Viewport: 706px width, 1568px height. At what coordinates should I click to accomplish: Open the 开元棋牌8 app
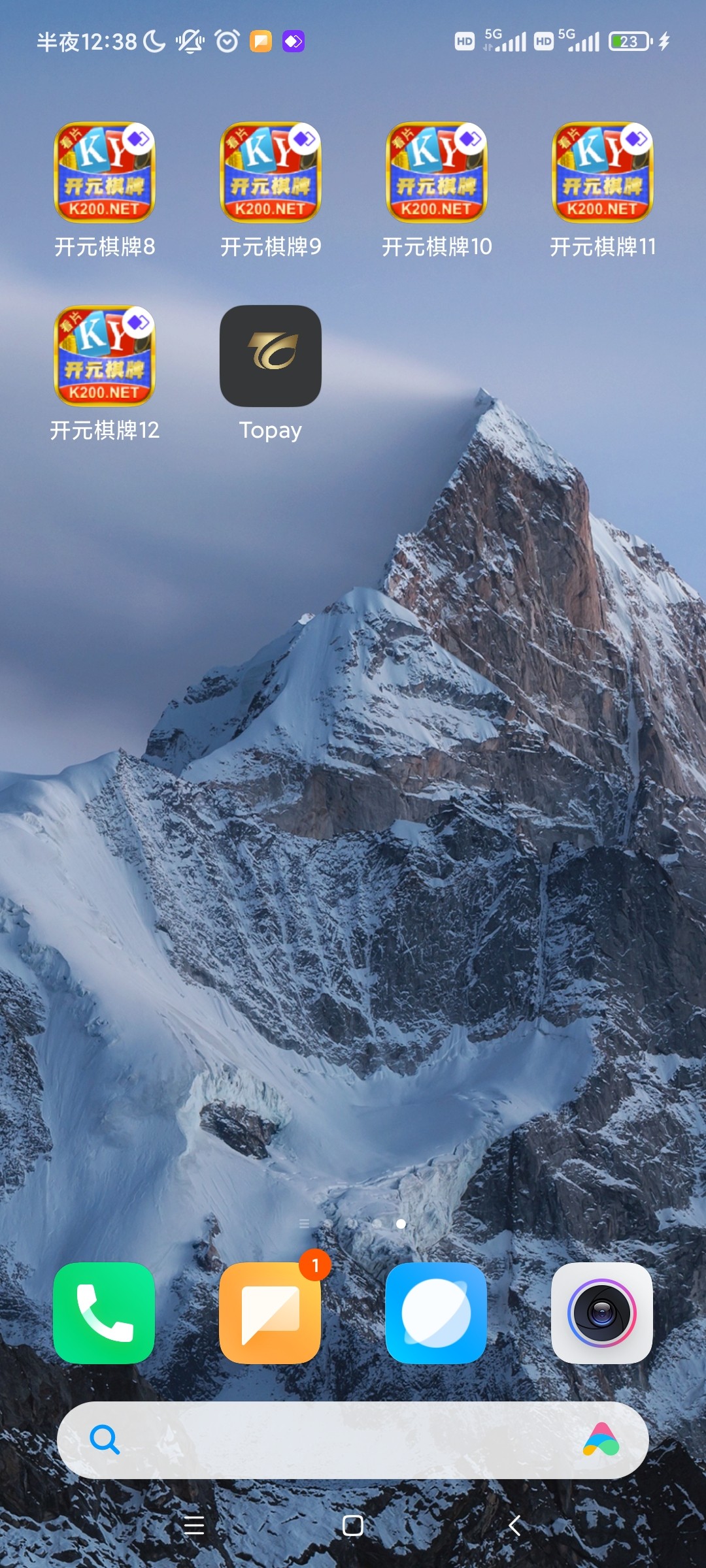click(105, 172)
